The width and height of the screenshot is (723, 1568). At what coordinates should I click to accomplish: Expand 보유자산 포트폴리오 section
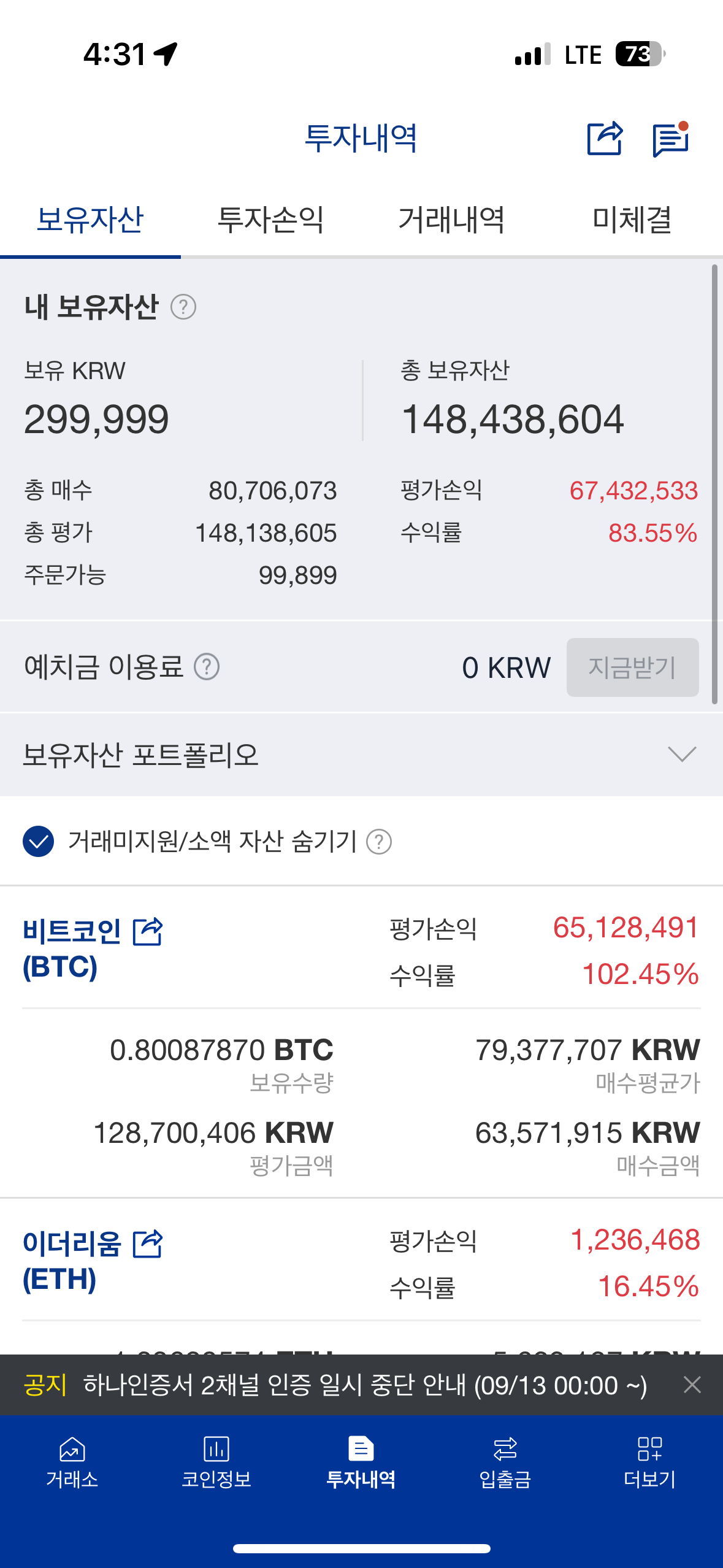683,753
